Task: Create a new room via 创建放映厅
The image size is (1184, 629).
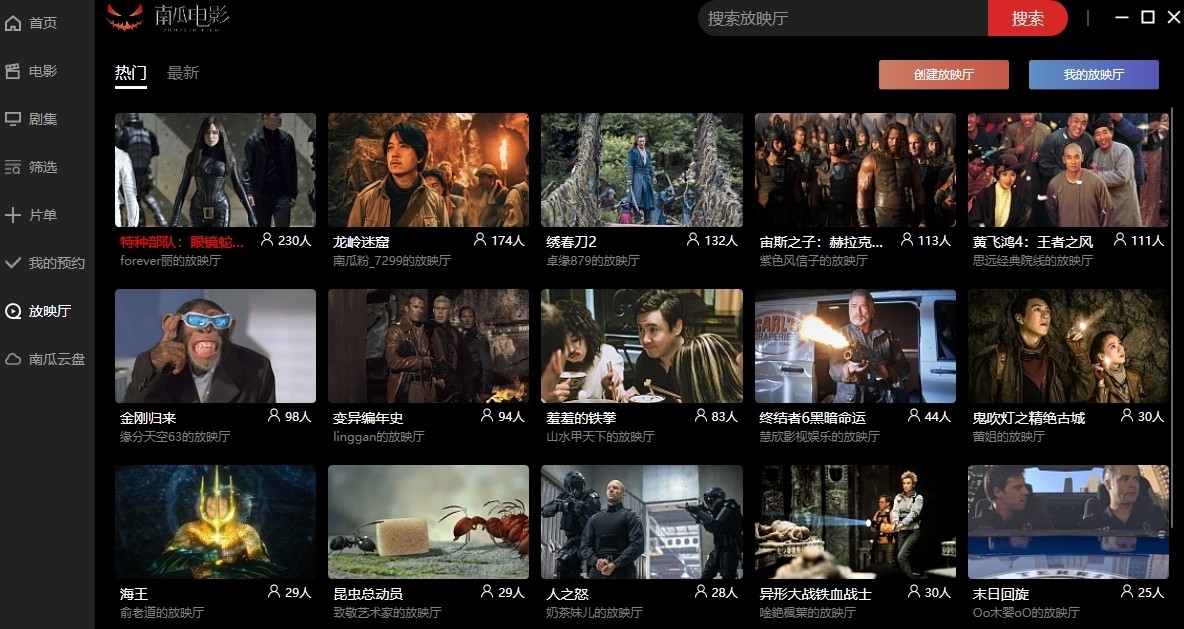Action: click(943, 75)
